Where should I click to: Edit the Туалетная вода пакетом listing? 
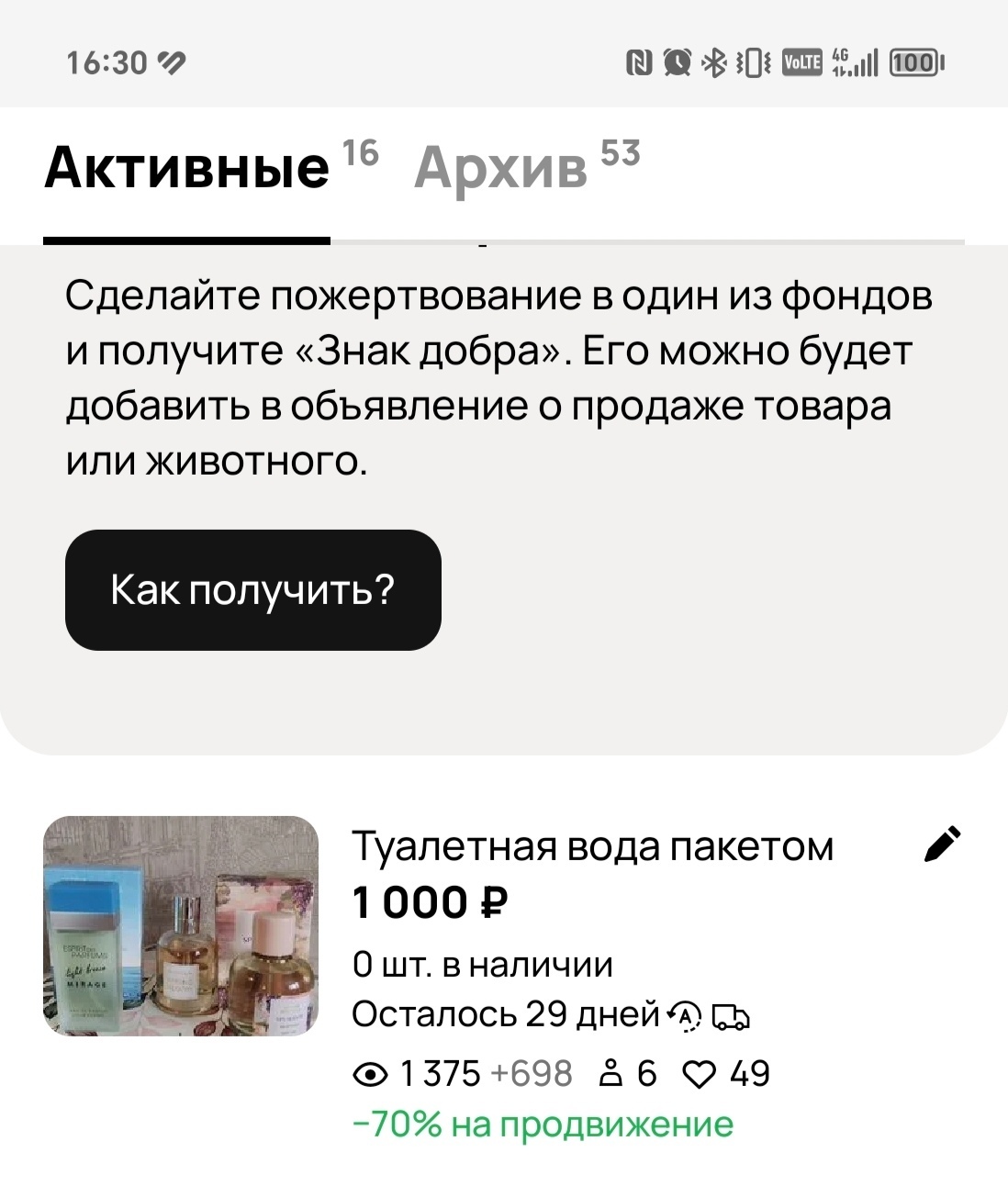click(943, 845)
